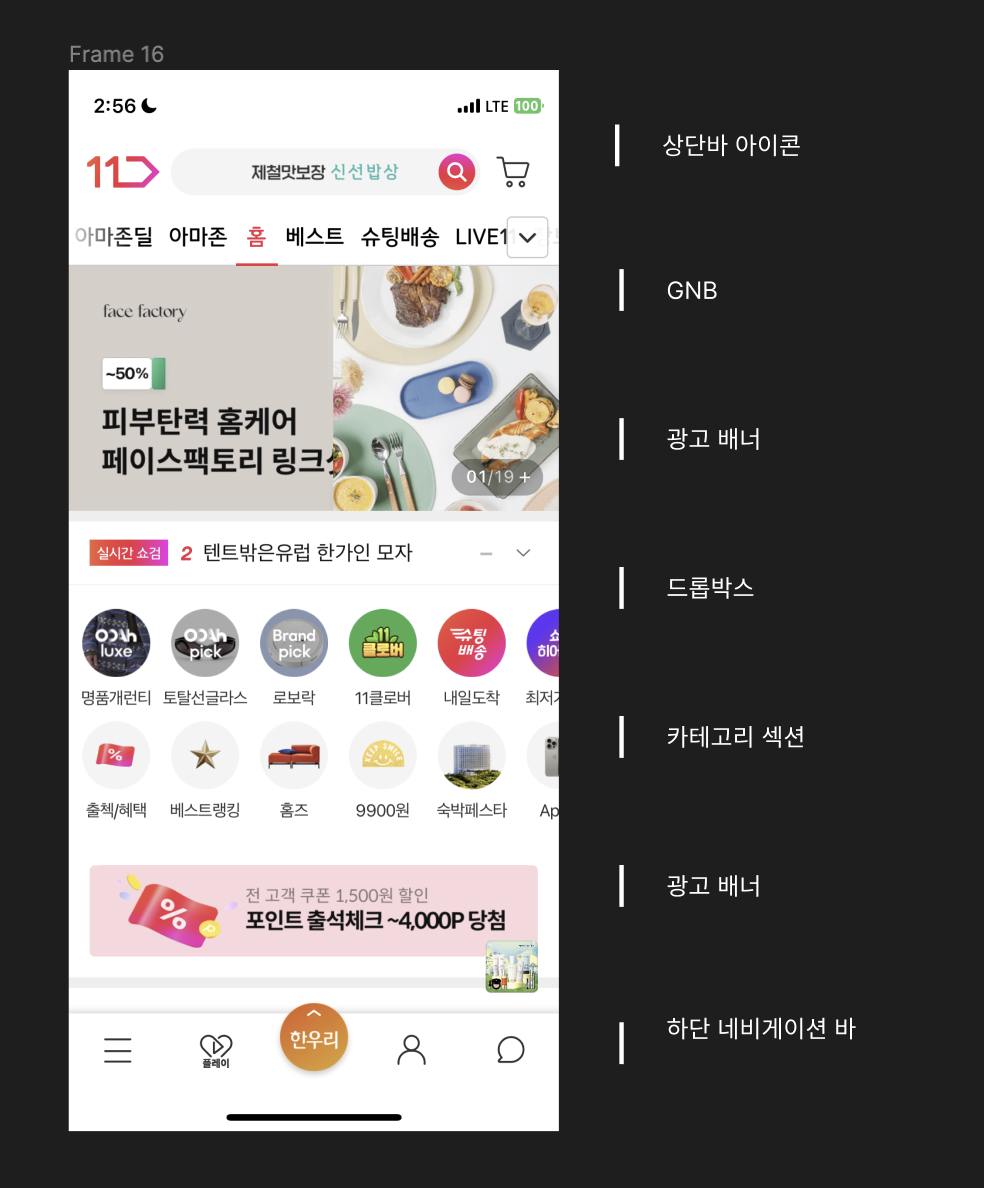The height and width of the screenshot is (1188, 984).
Task: Open the 11클로버 category
Action: tap(383, 643)
